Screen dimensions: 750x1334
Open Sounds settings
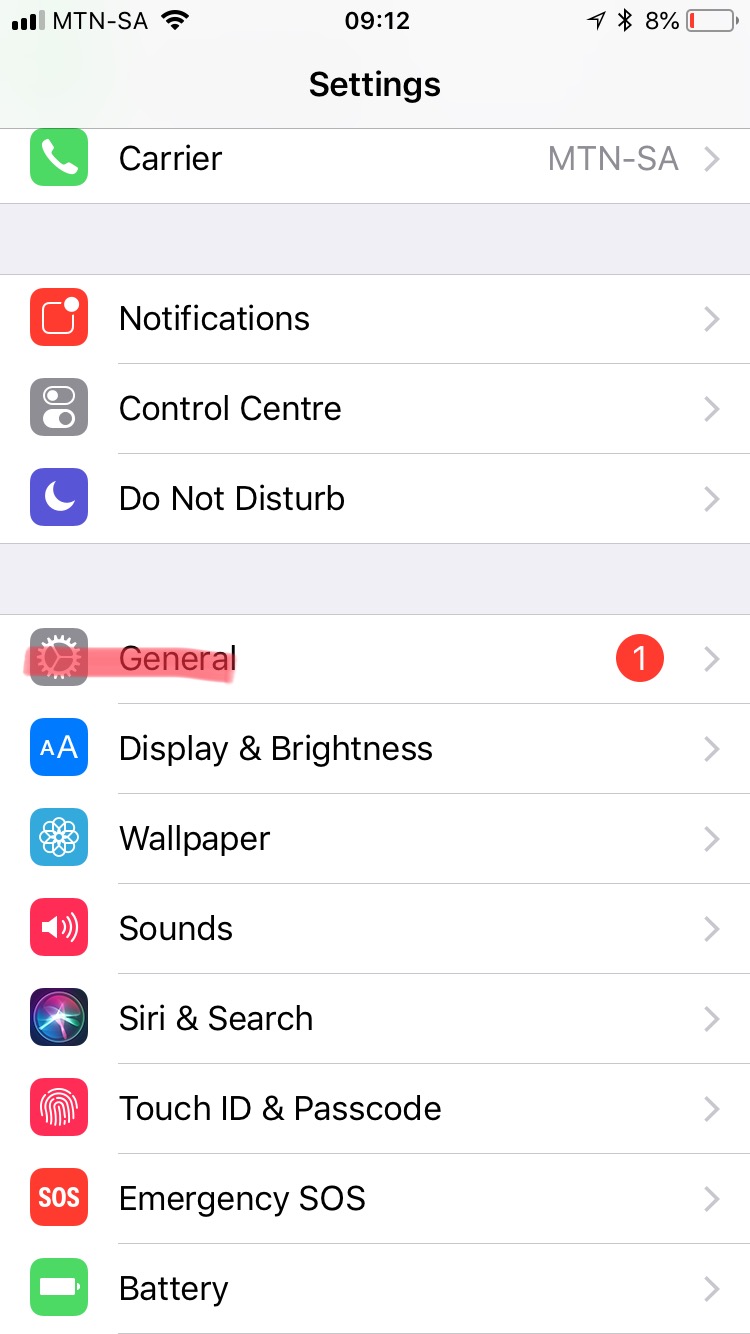click(375, 929)
